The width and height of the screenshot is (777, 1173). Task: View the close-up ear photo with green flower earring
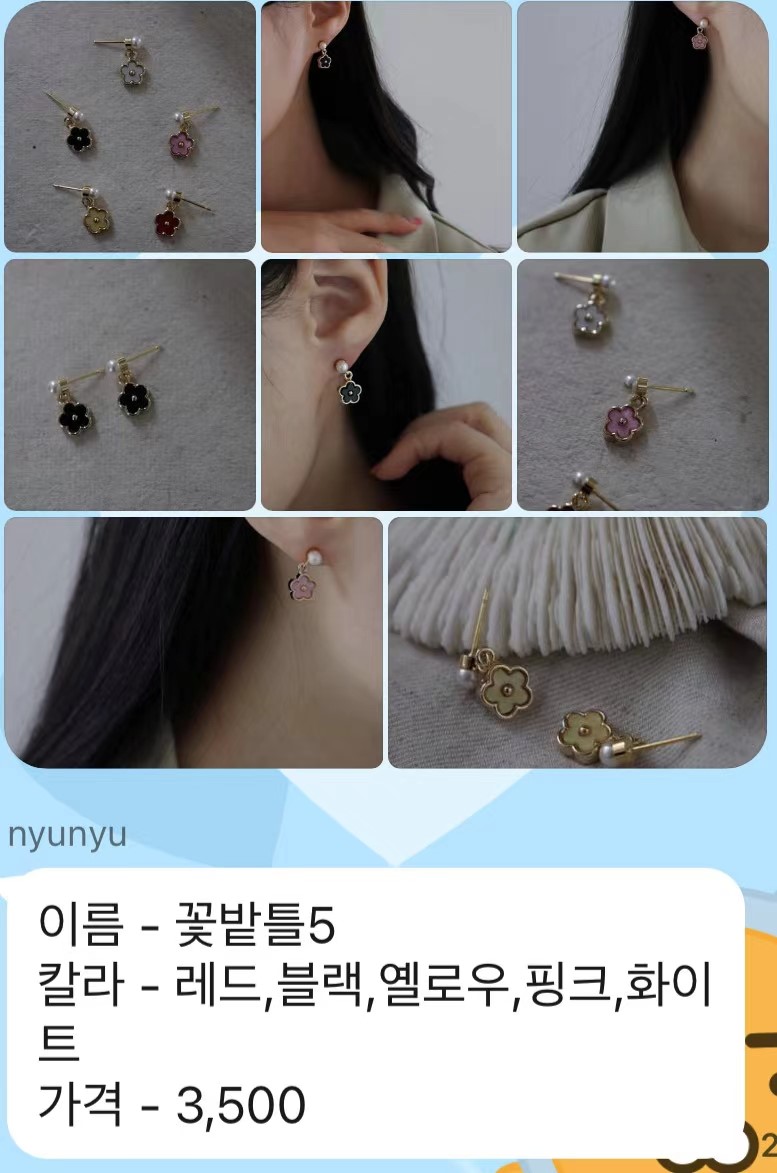tap(386, 385)
